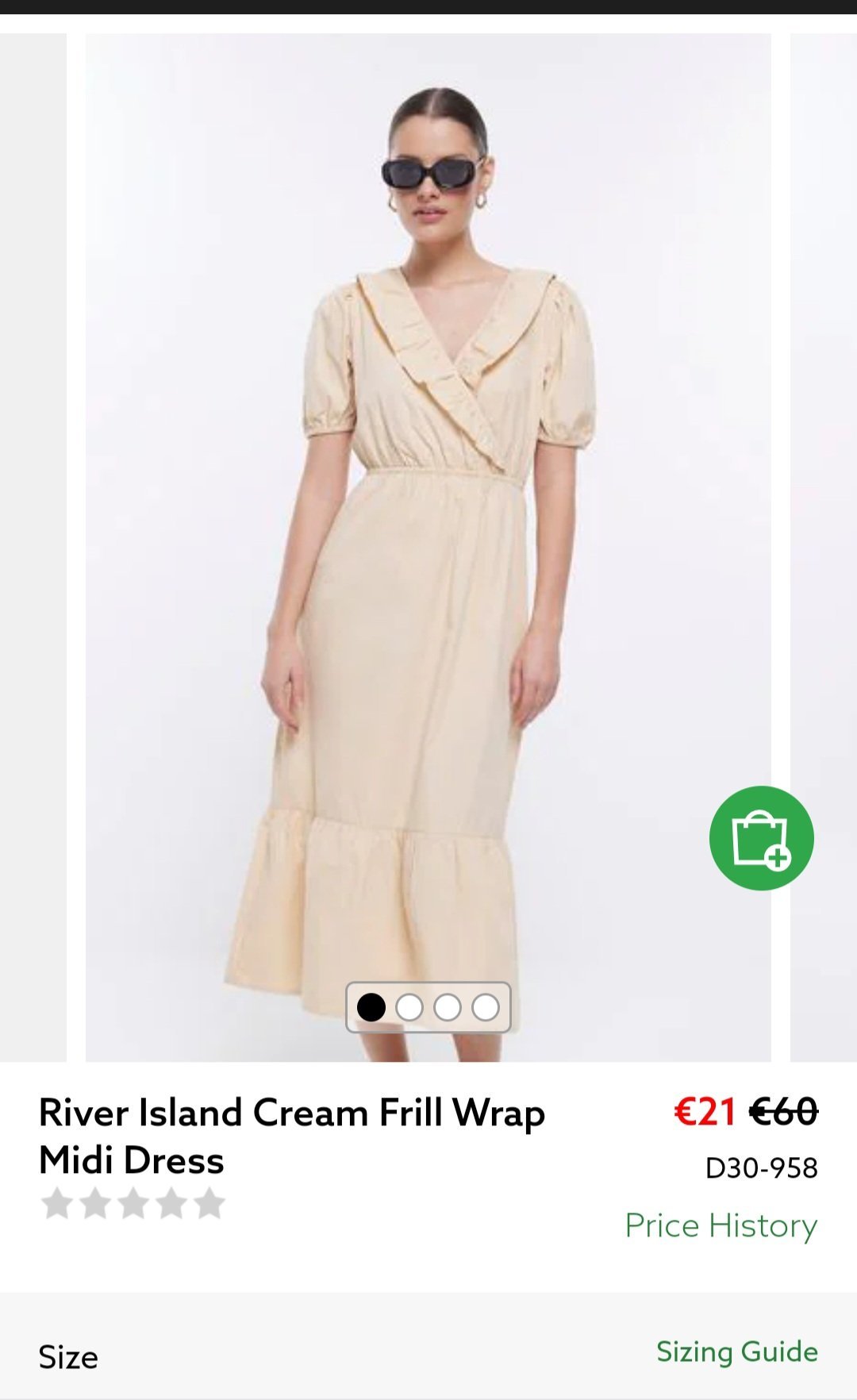Add the dress to the shopping bag
Viewport: 857px width, 1400px height.
click(x=761, y=838)
